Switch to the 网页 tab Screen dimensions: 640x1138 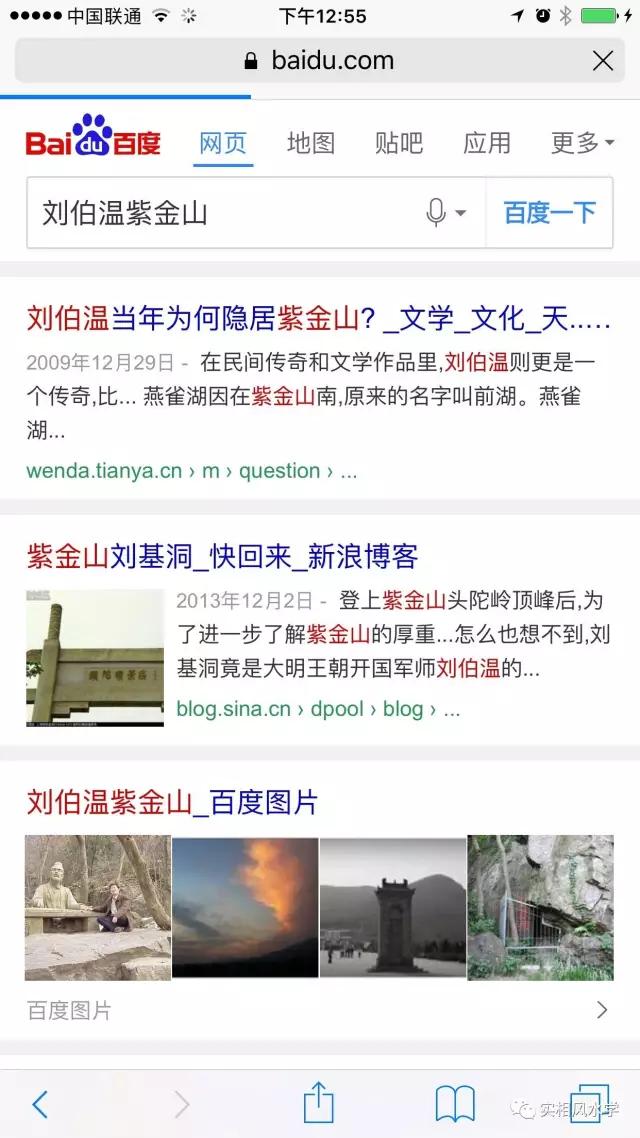(222, 143)
